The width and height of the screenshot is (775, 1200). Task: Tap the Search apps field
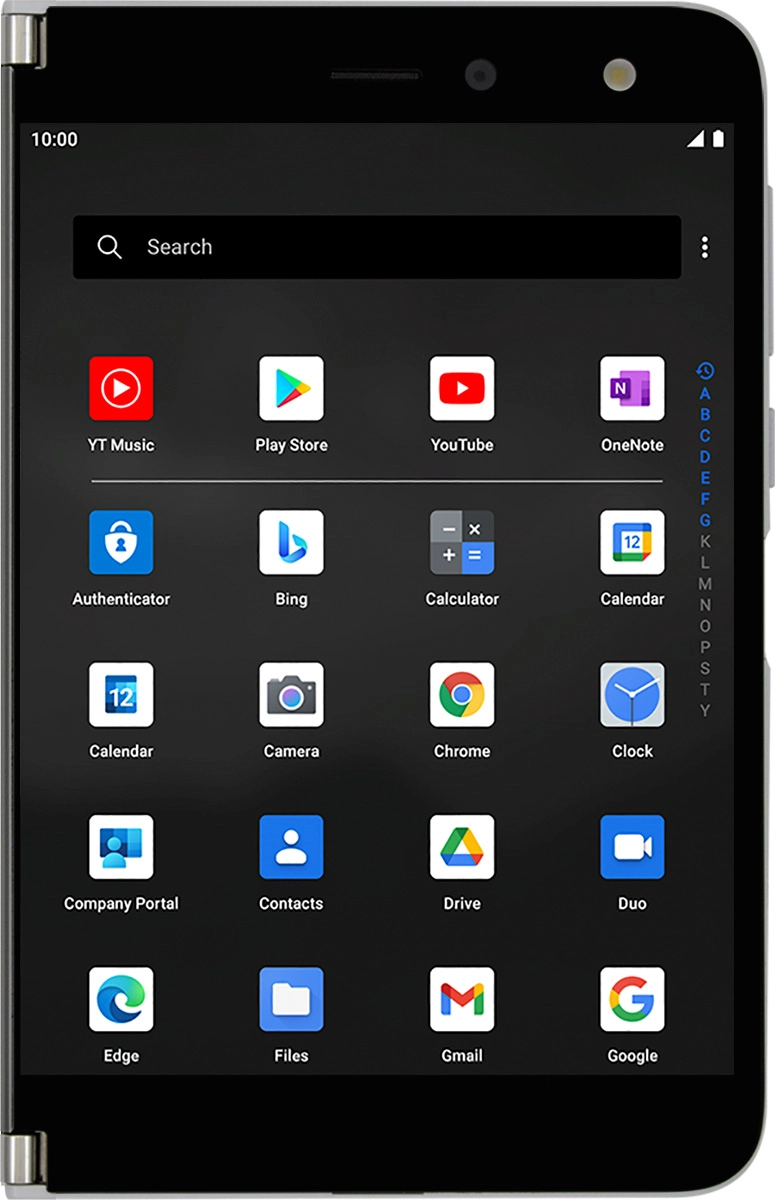[x=376, y=247]
